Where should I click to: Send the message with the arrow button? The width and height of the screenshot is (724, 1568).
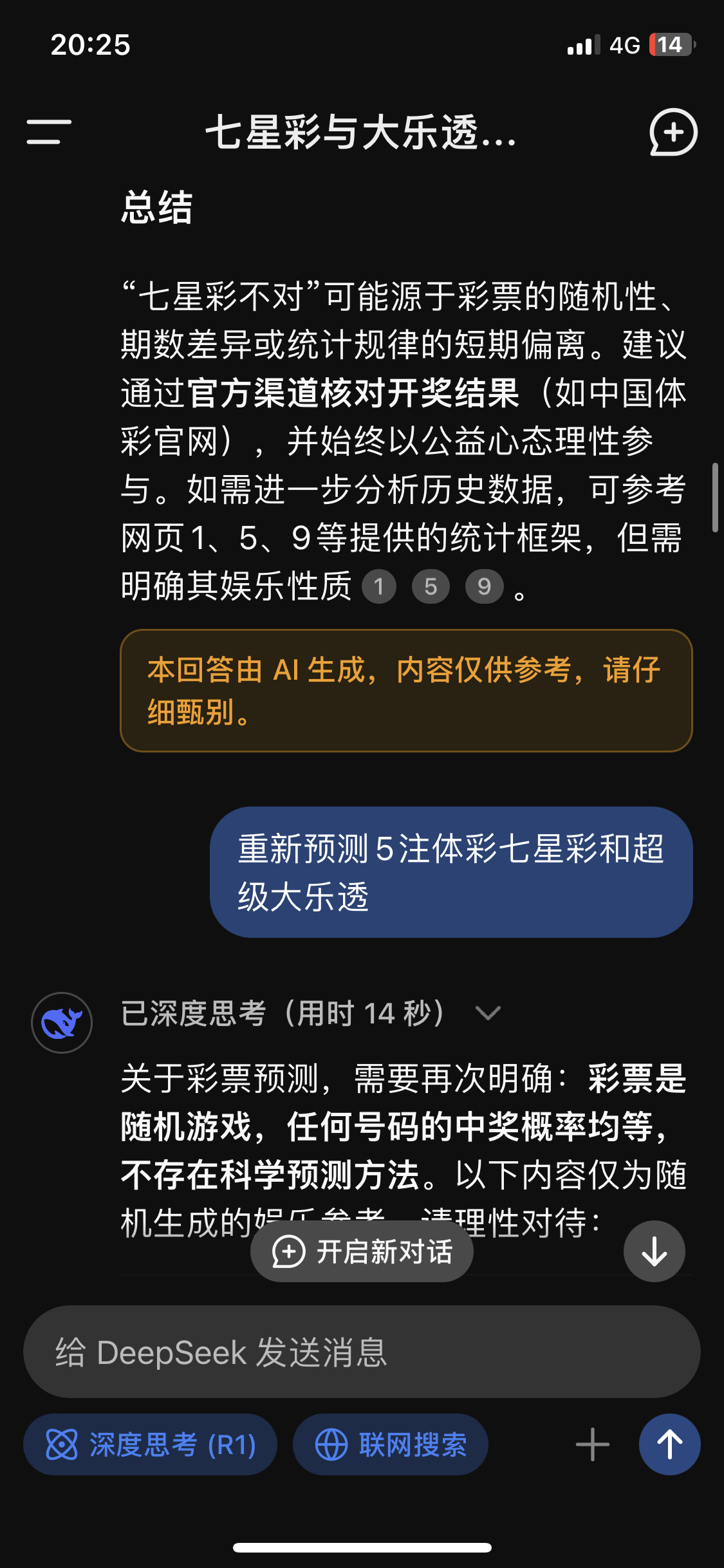[x=669, y=1444]
